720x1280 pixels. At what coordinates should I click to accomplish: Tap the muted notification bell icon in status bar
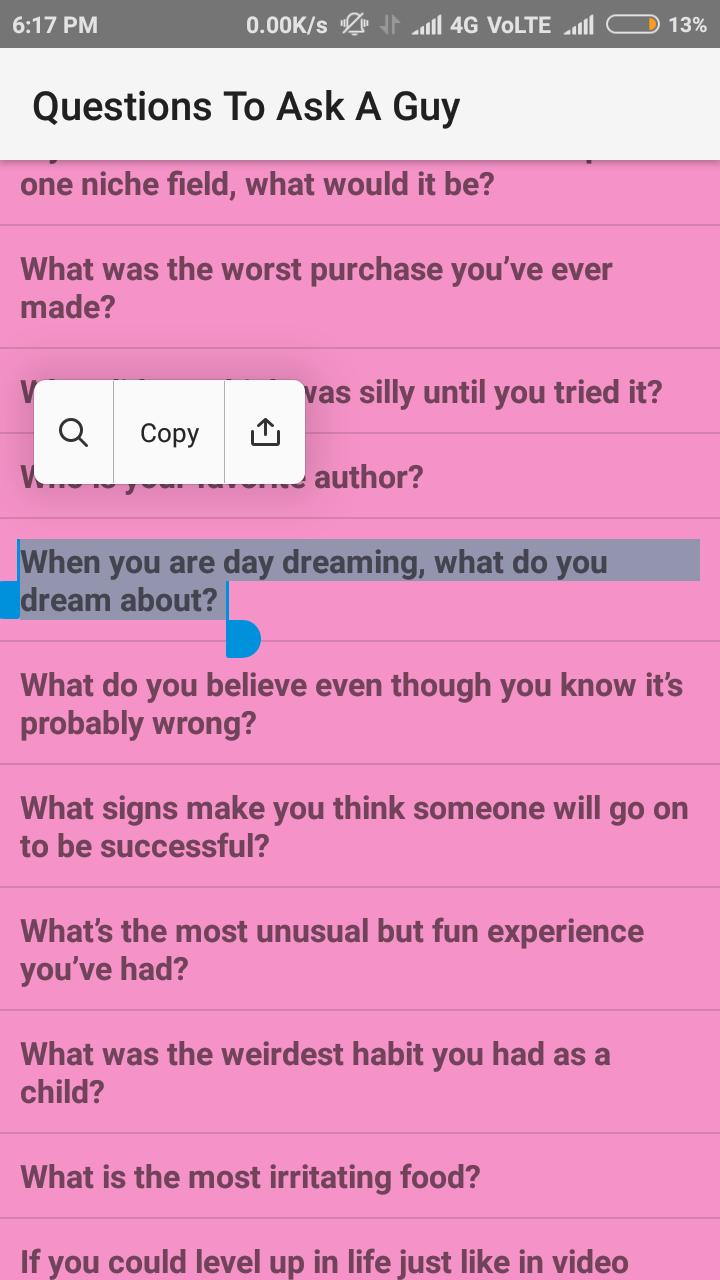coord(355,24)
